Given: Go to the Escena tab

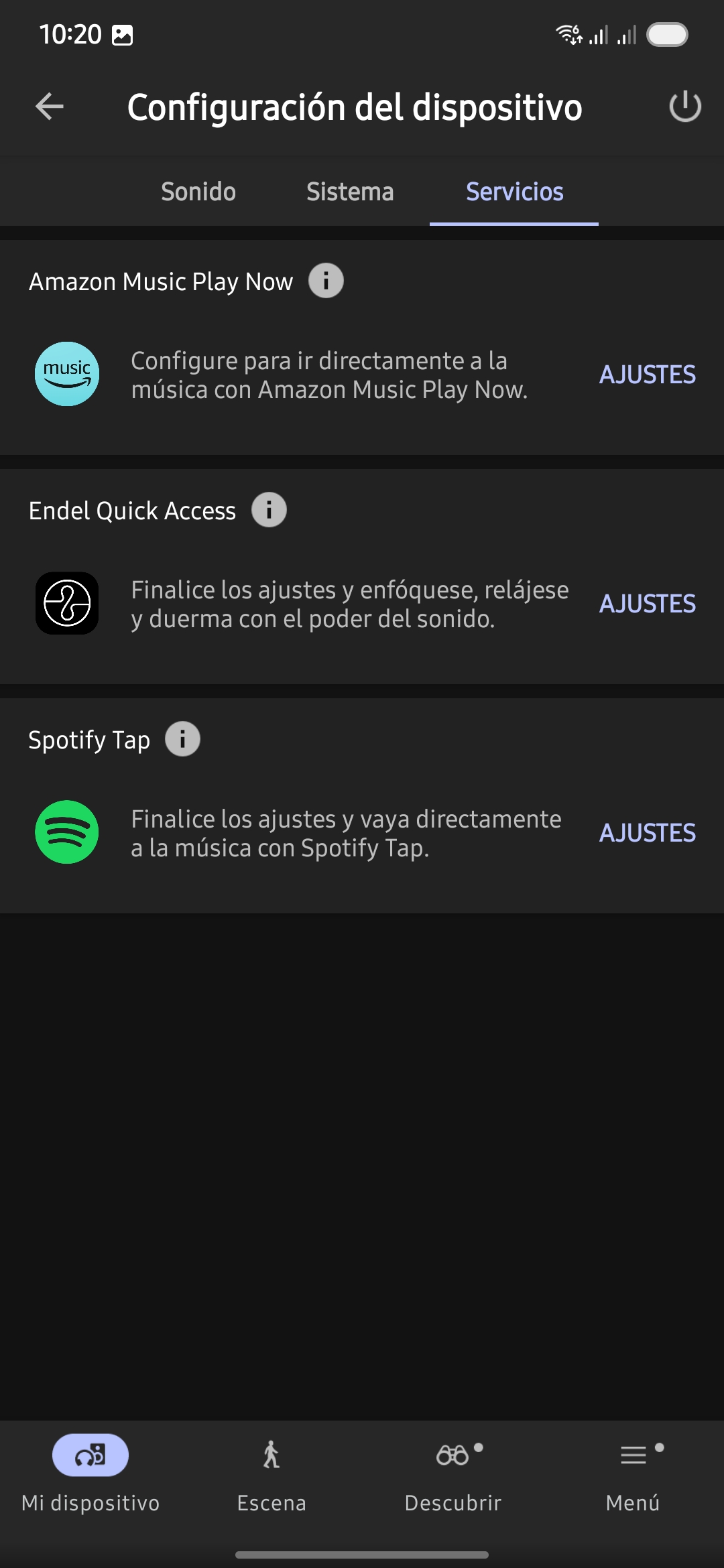Looking at the screenshot, I should 271,1474.
